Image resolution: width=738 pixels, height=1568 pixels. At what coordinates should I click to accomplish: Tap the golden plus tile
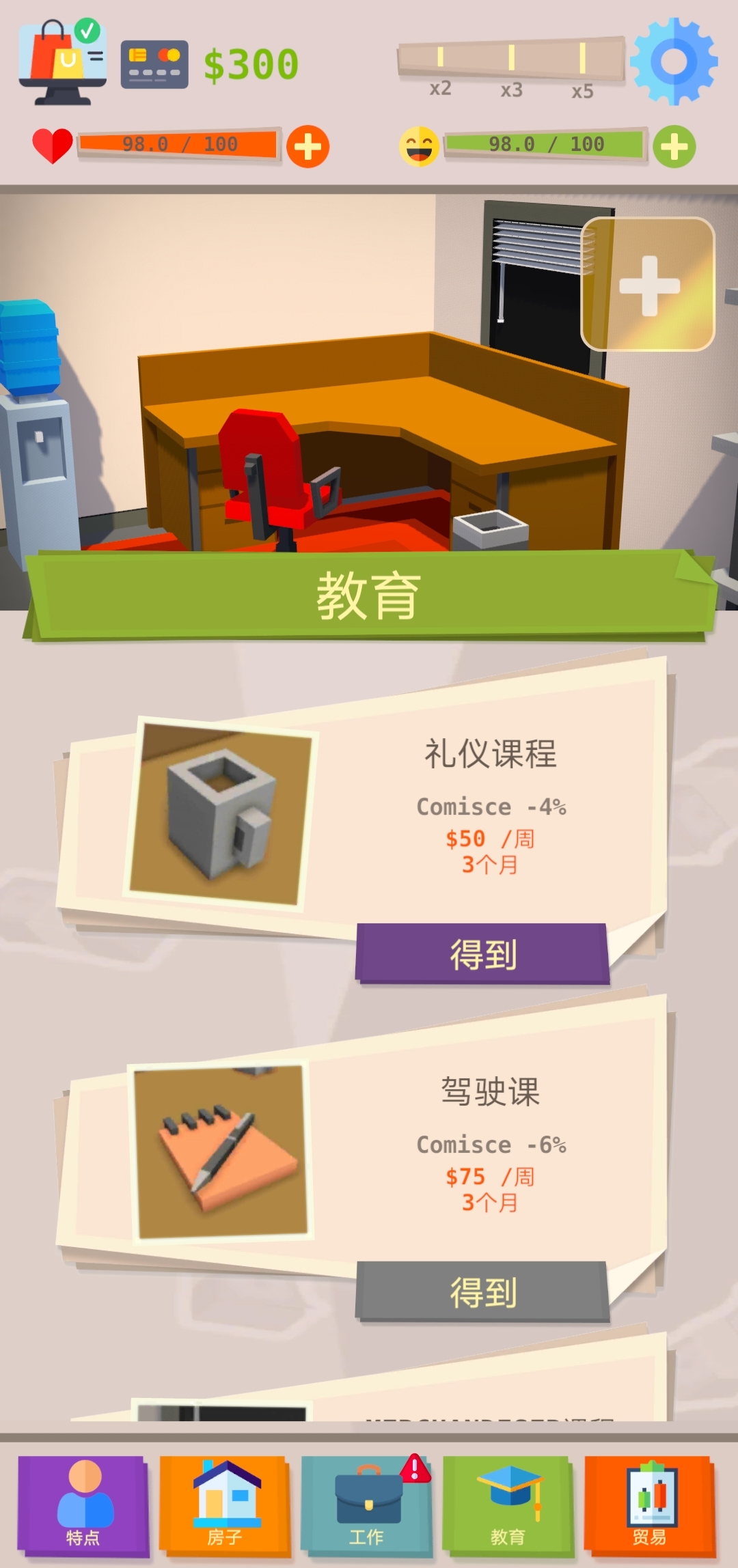coord(648,284)
